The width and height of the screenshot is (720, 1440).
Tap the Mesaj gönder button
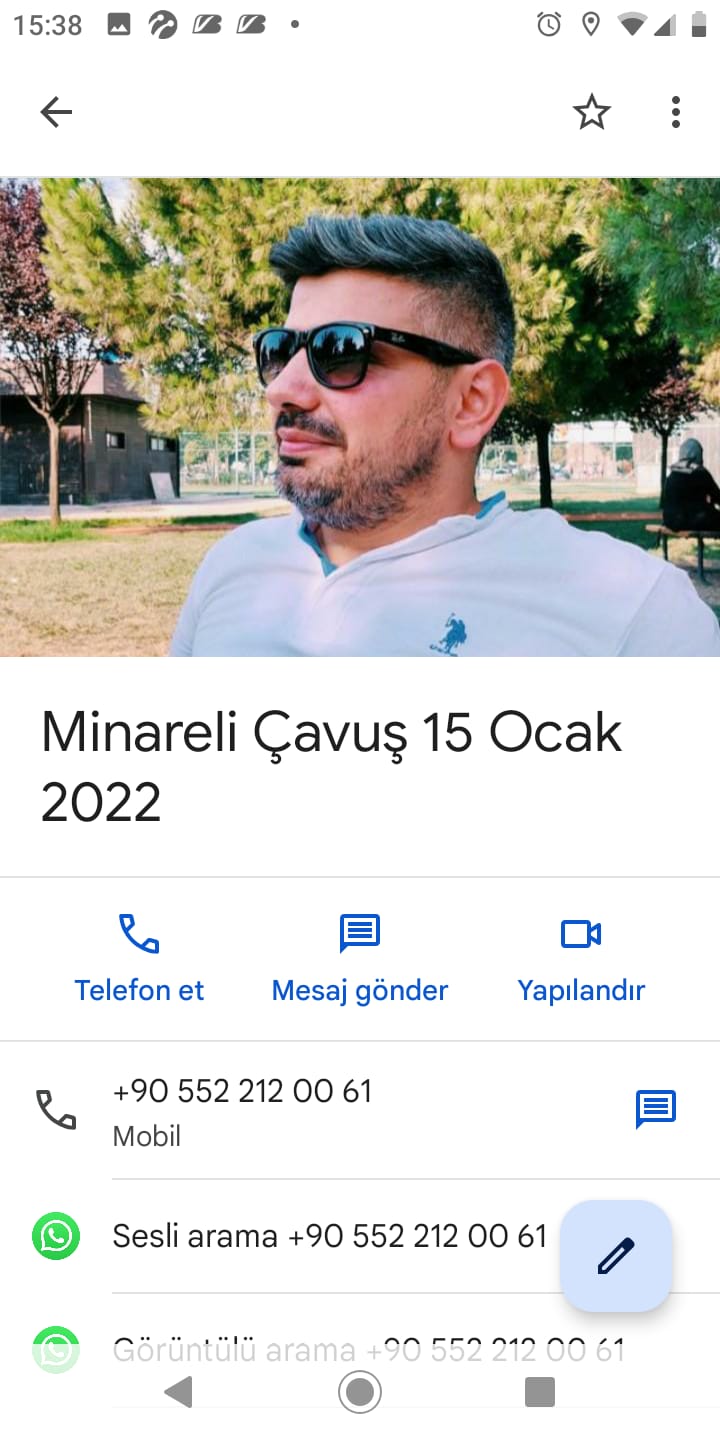click(x=360, y=958)
